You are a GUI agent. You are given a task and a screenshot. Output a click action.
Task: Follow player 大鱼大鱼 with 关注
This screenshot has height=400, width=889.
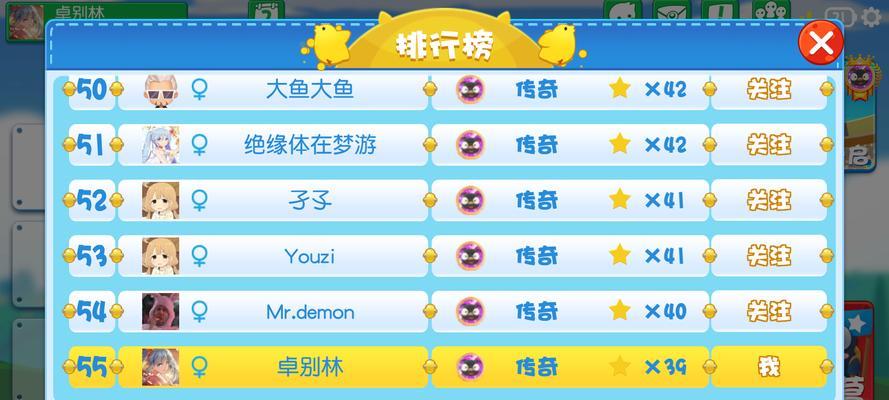(768, 90)
